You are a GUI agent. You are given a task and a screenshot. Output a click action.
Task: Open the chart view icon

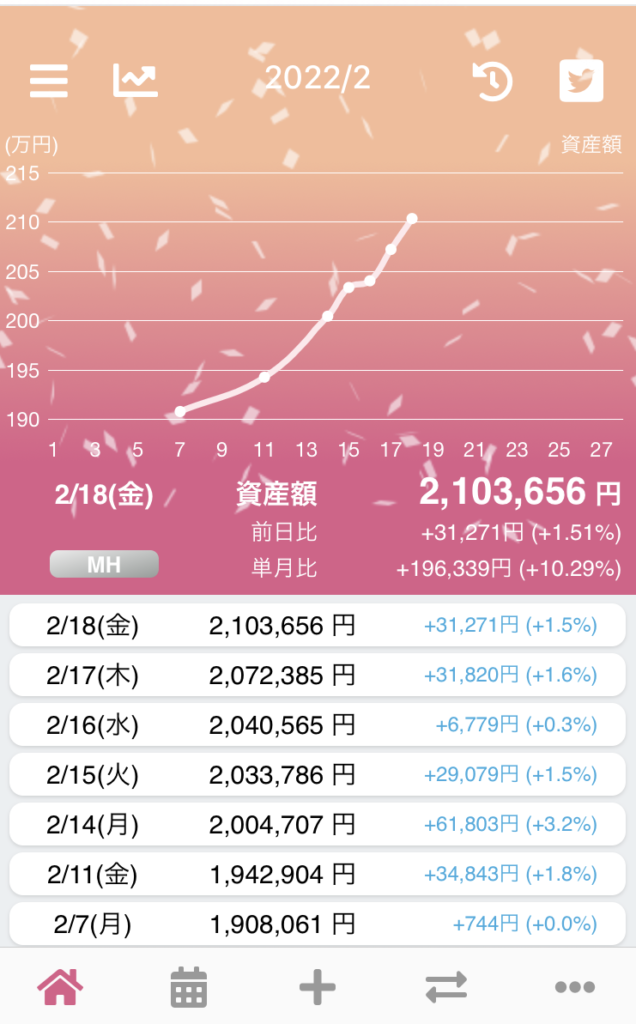(x=135, y=81)
